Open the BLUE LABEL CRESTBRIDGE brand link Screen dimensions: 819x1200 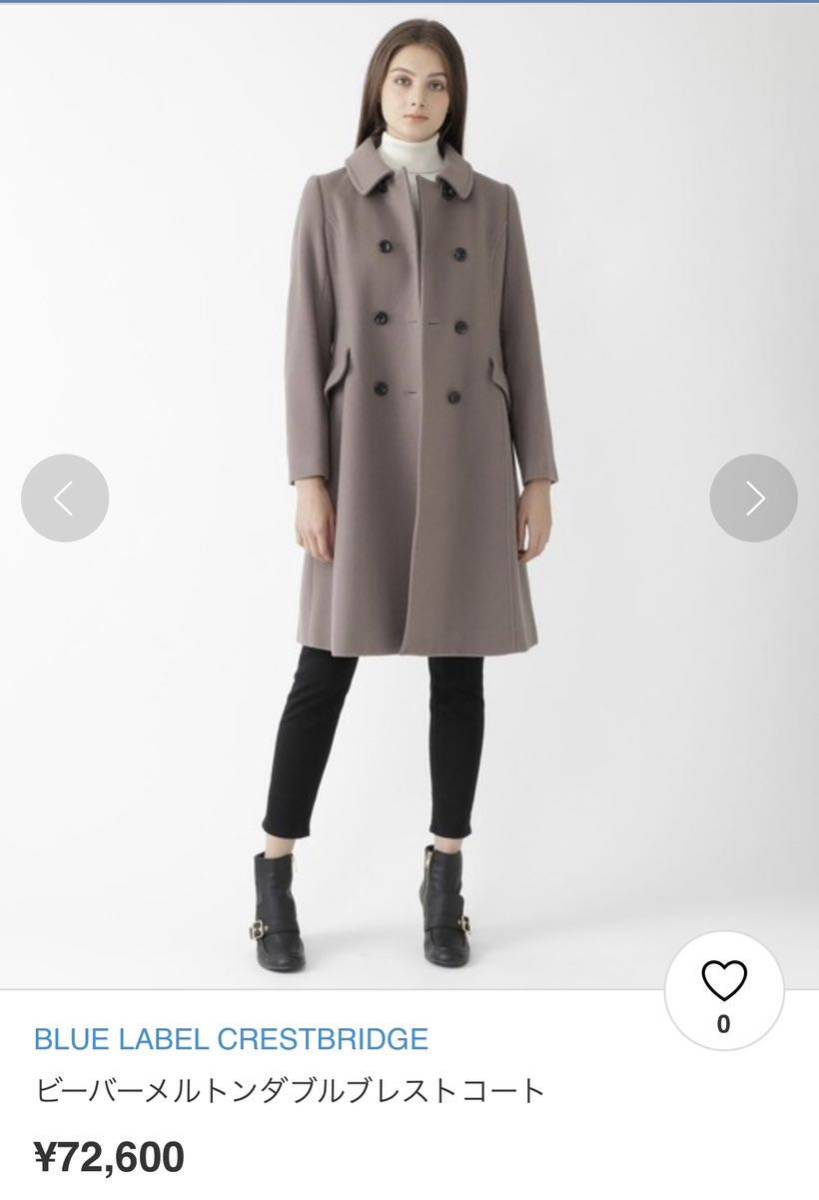[x=231, y=1039]
